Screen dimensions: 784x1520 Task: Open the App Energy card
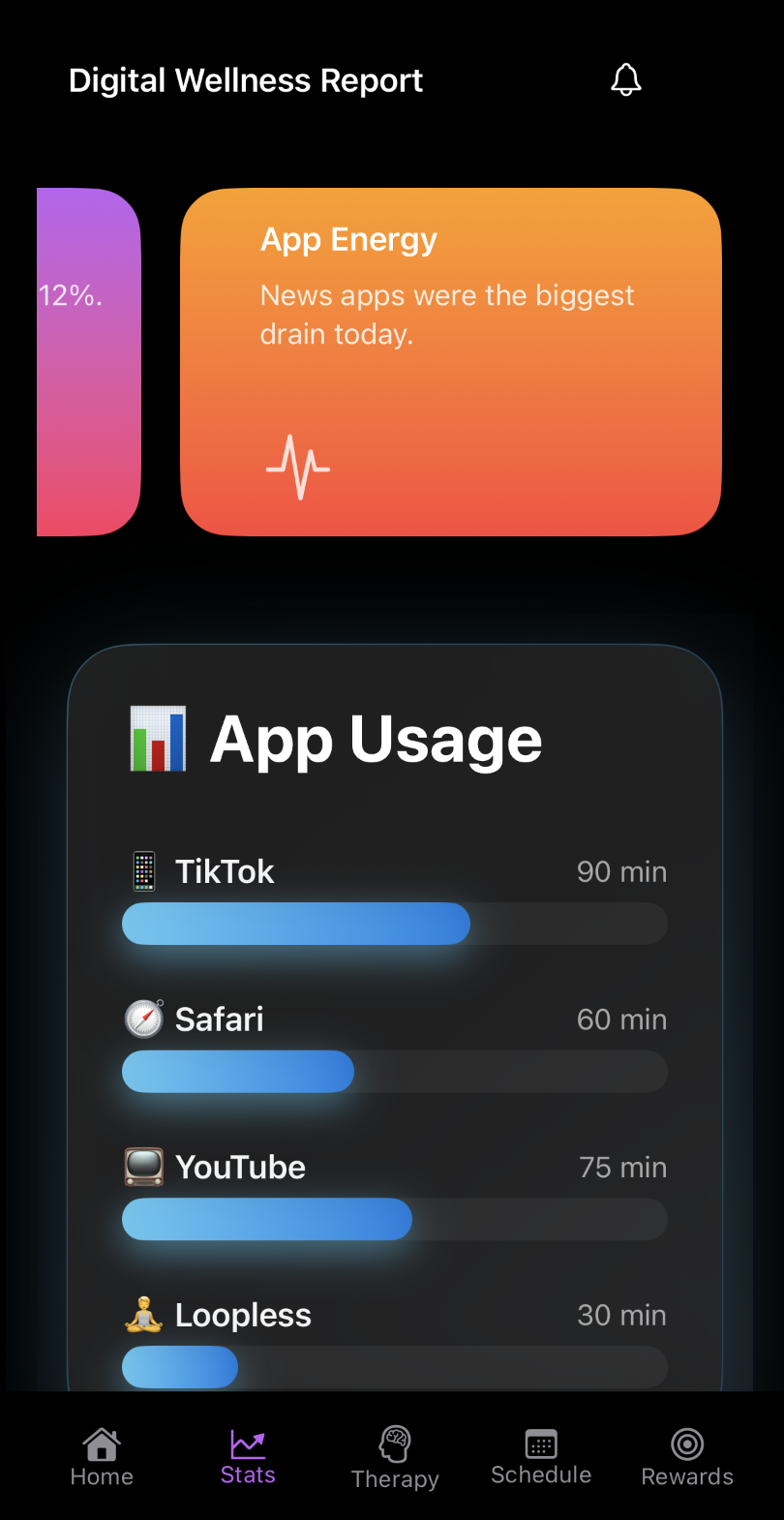tap(450, 361)
